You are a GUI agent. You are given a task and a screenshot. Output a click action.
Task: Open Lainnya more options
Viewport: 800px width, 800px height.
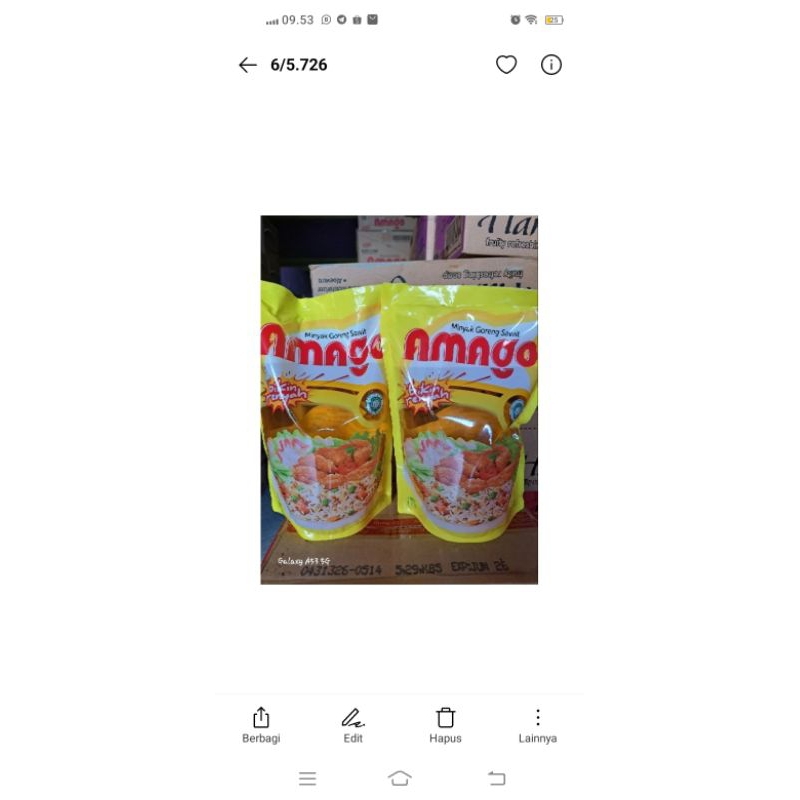(x=538, y=724)
